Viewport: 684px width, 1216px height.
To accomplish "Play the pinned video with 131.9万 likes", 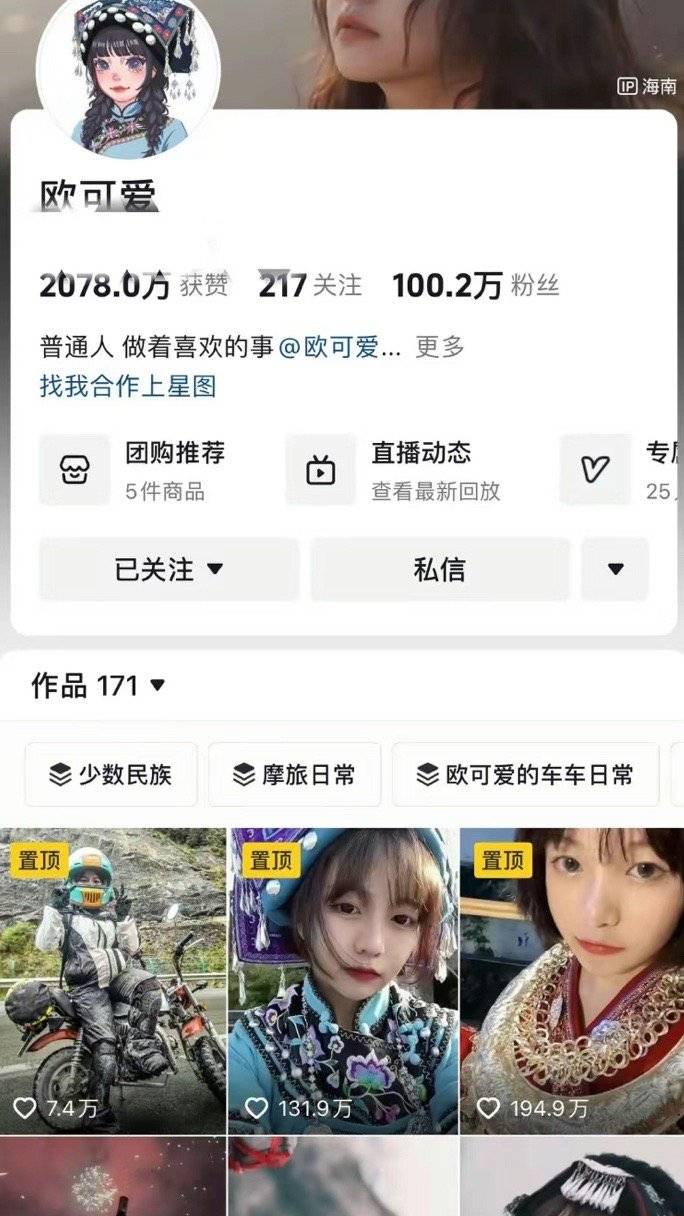I will coord(343,980).
